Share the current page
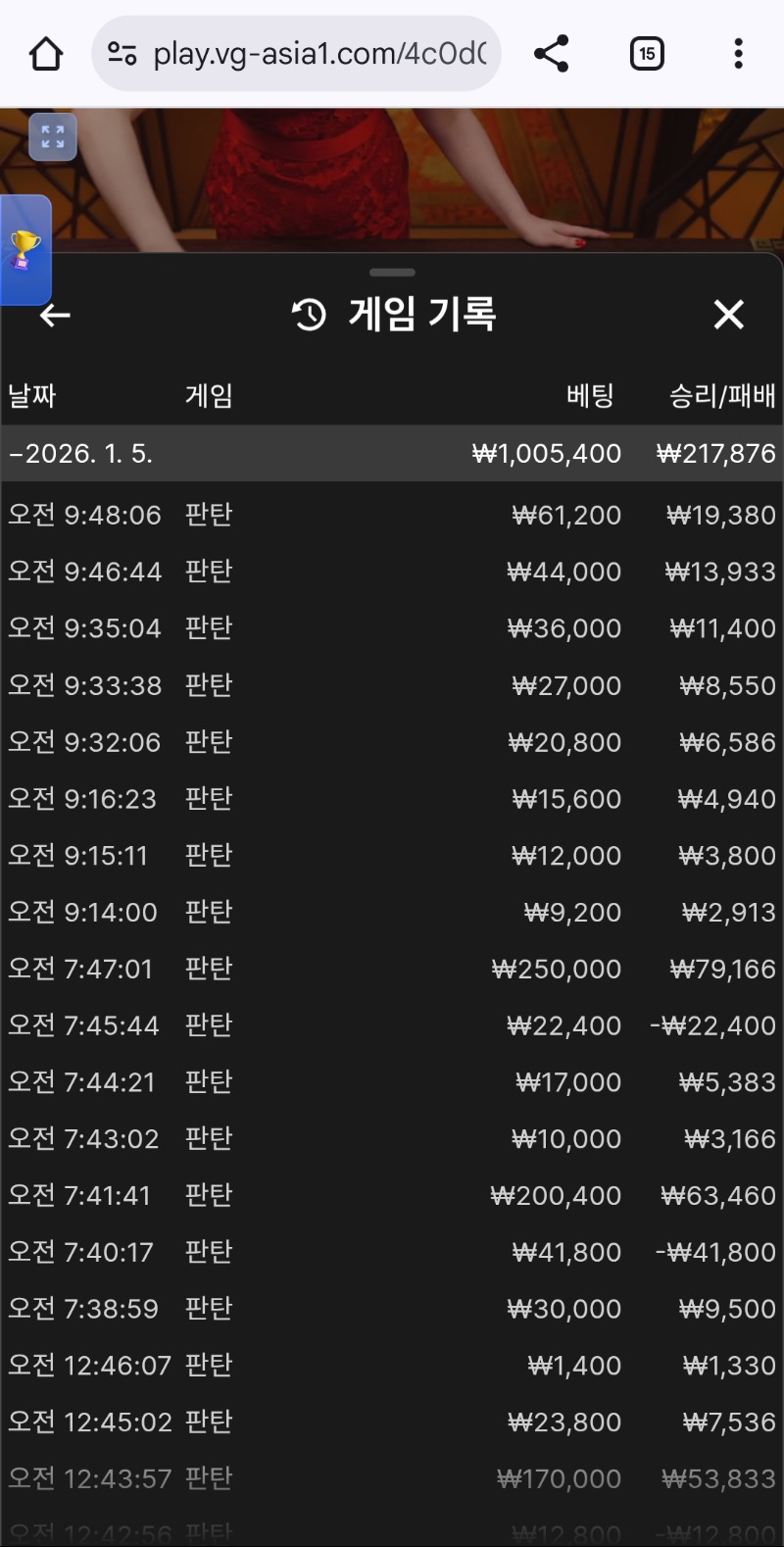Image resolution: width=784 pixels, height=1547 pixels. (552, 54)
